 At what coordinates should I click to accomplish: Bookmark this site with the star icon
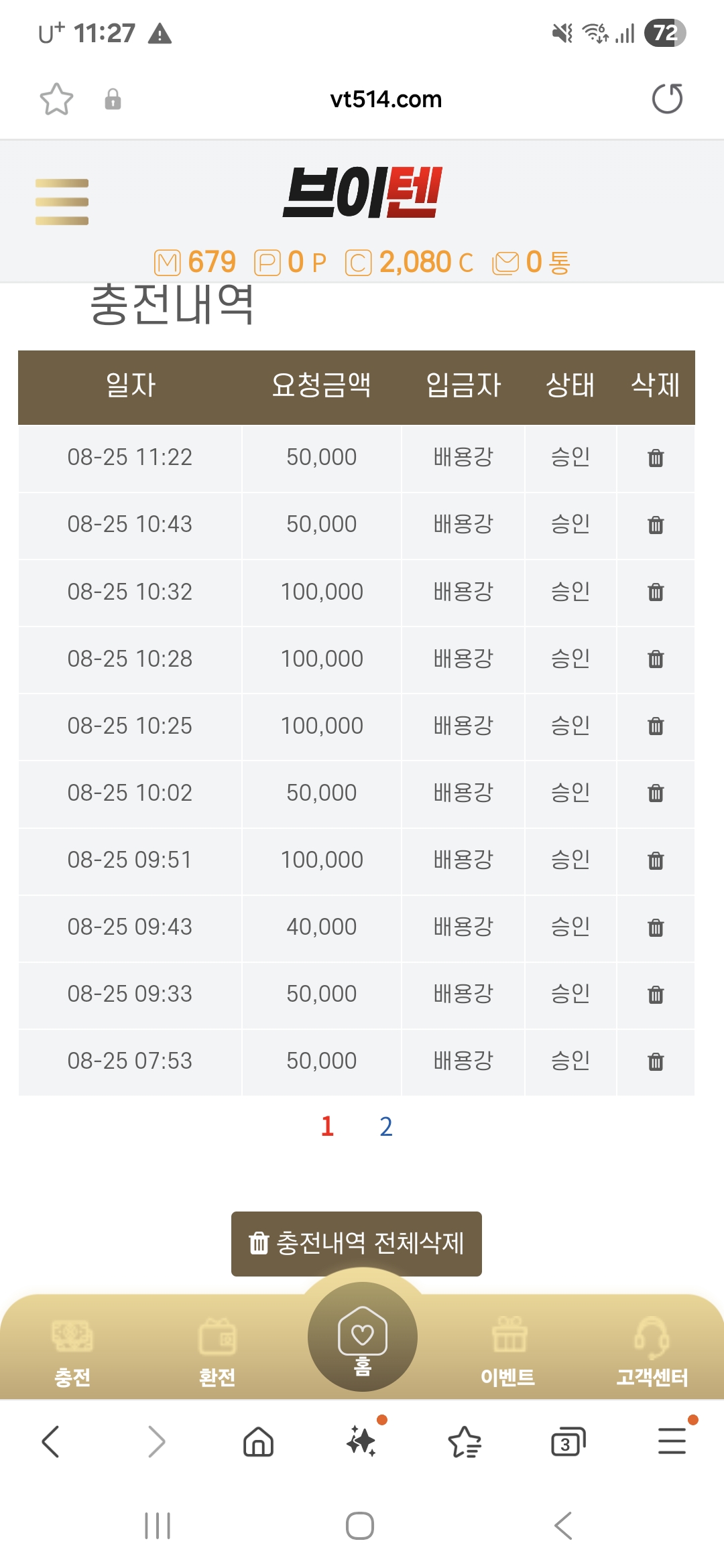click(56, 99)
